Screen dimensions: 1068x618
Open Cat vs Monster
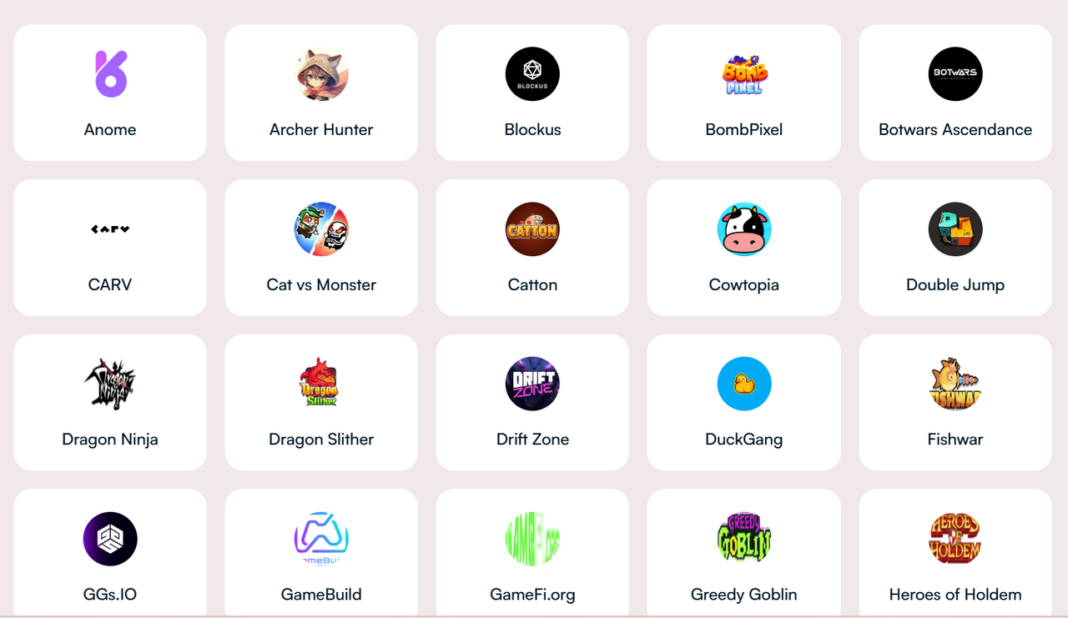(x=321, y=248)
